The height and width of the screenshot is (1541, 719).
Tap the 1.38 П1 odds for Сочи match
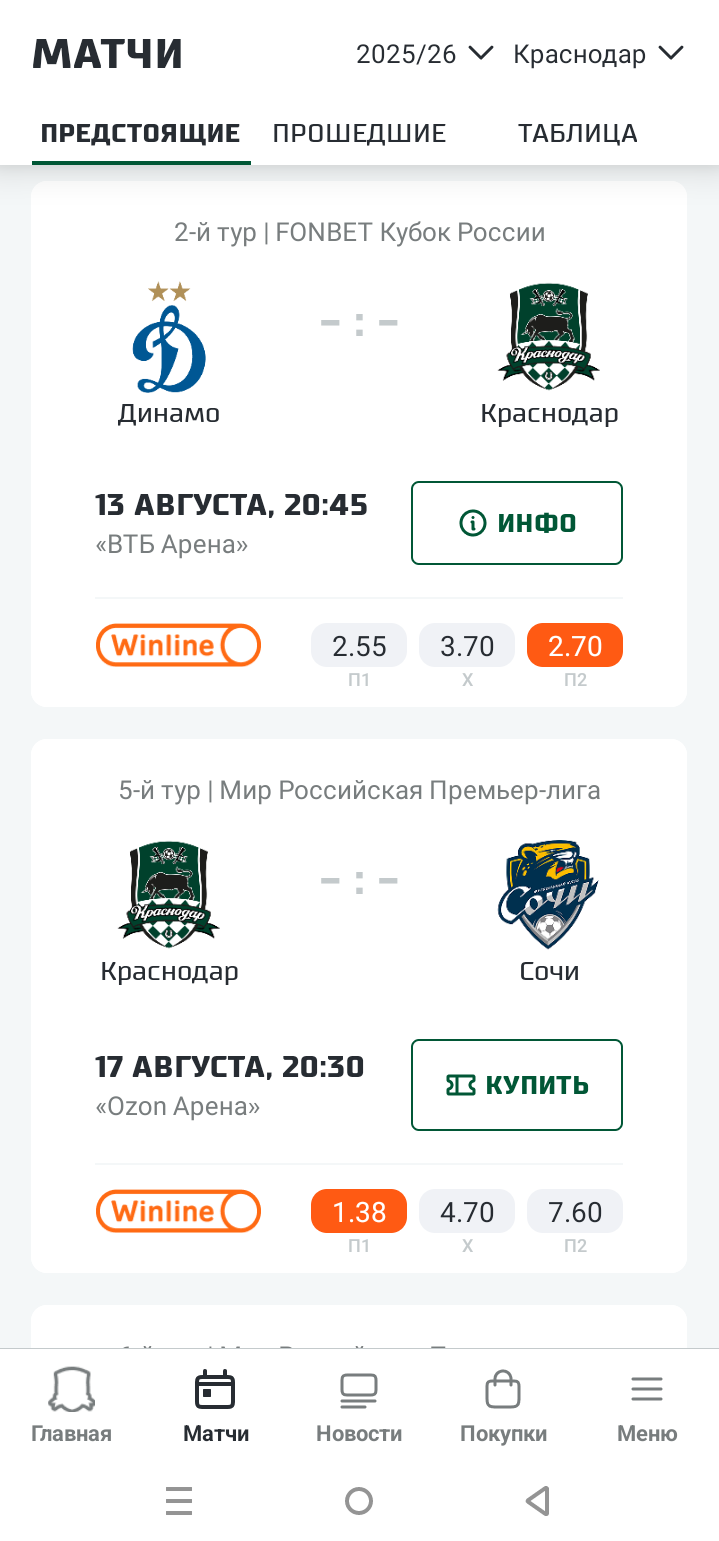tap(359, 1212)
